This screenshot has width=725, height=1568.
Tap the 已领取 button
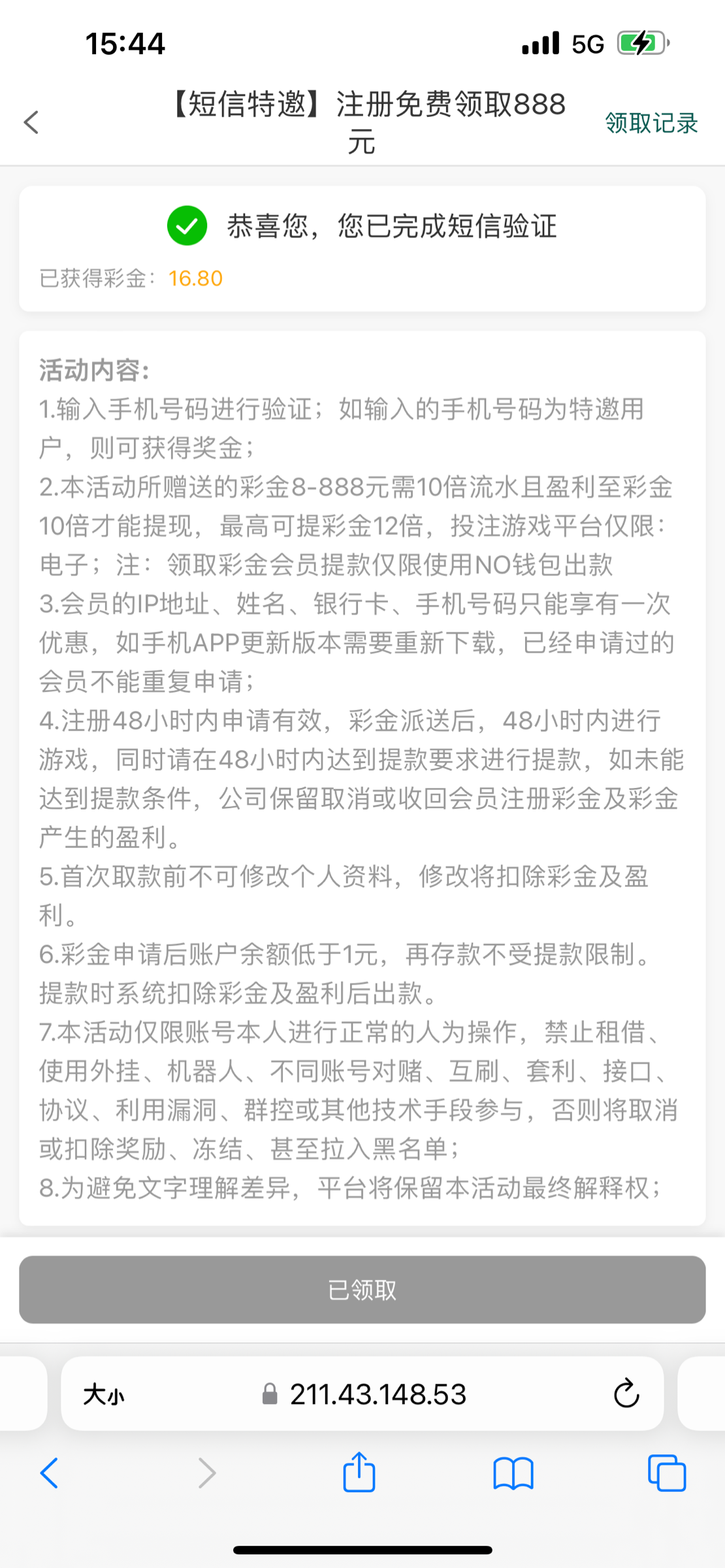[x=362, y=1290]
